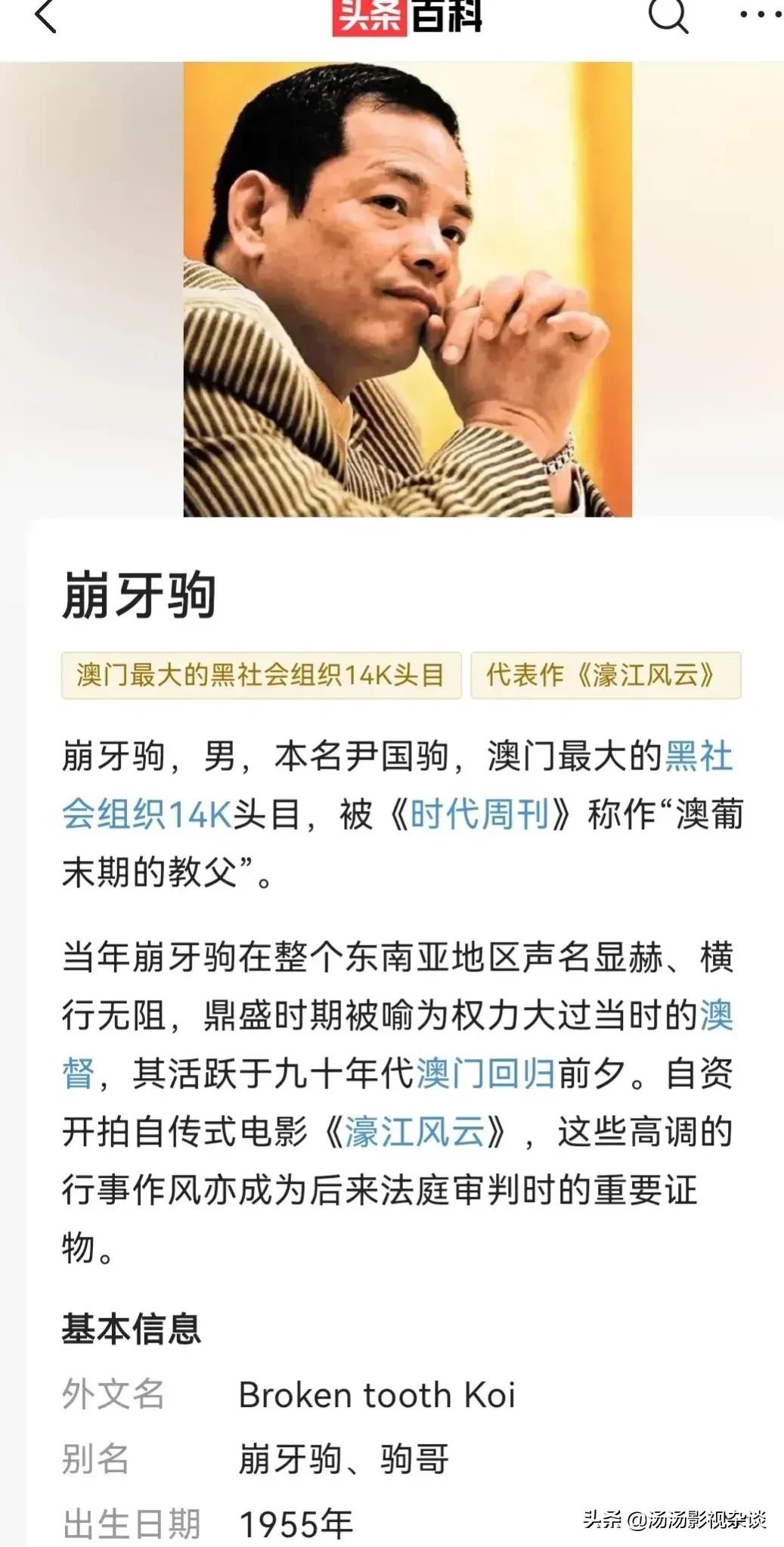Go back using the top-left arrow

[45, 17]
